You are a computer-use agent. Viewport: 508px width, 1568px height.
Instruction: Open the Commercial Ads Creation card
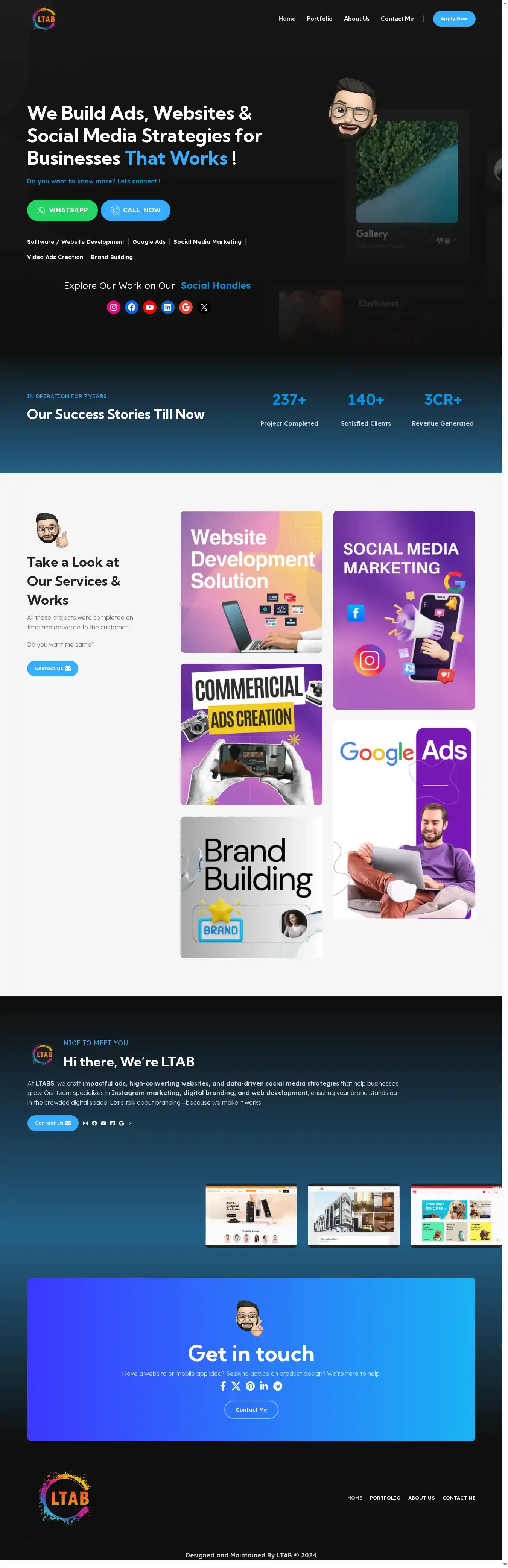coord(251,735)
